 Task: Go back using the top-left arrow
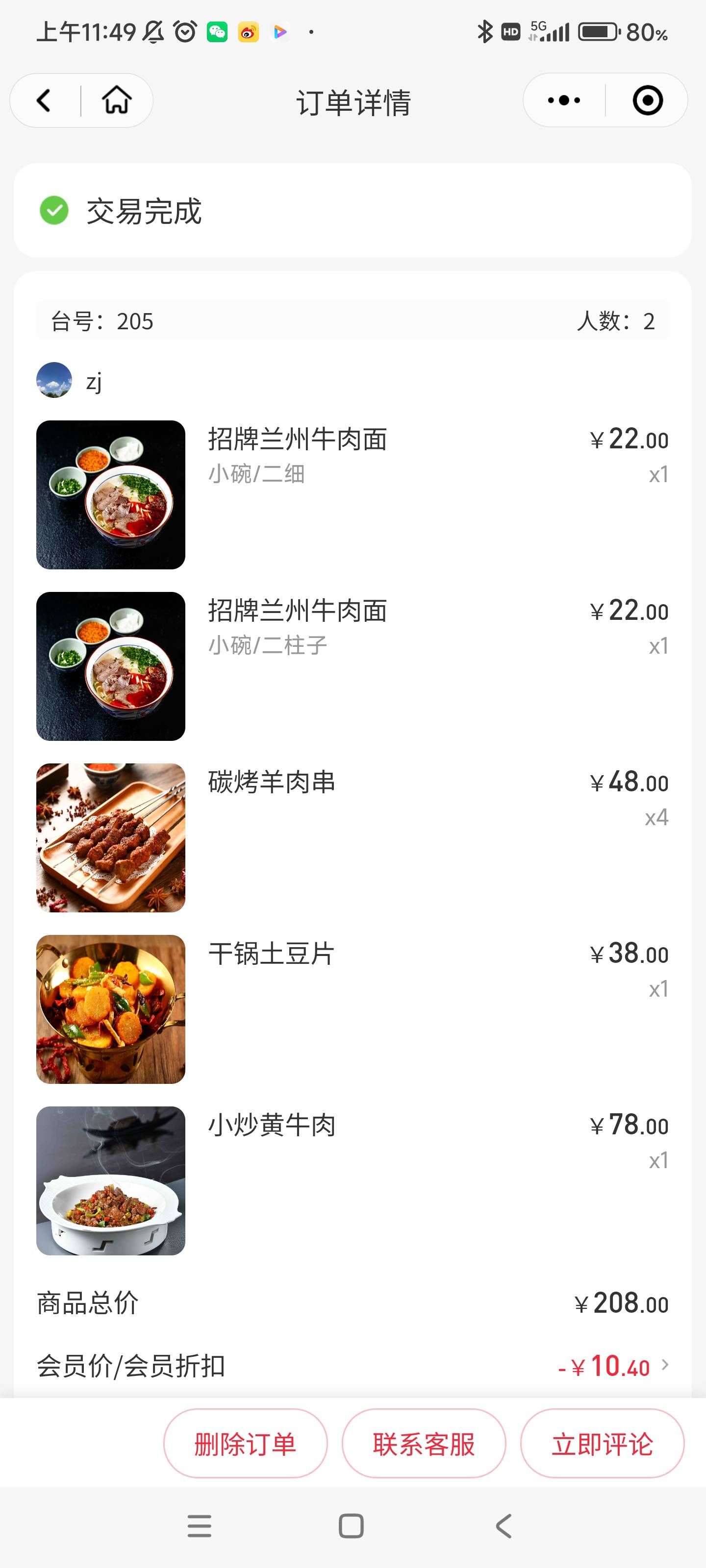tap(44, 100)
